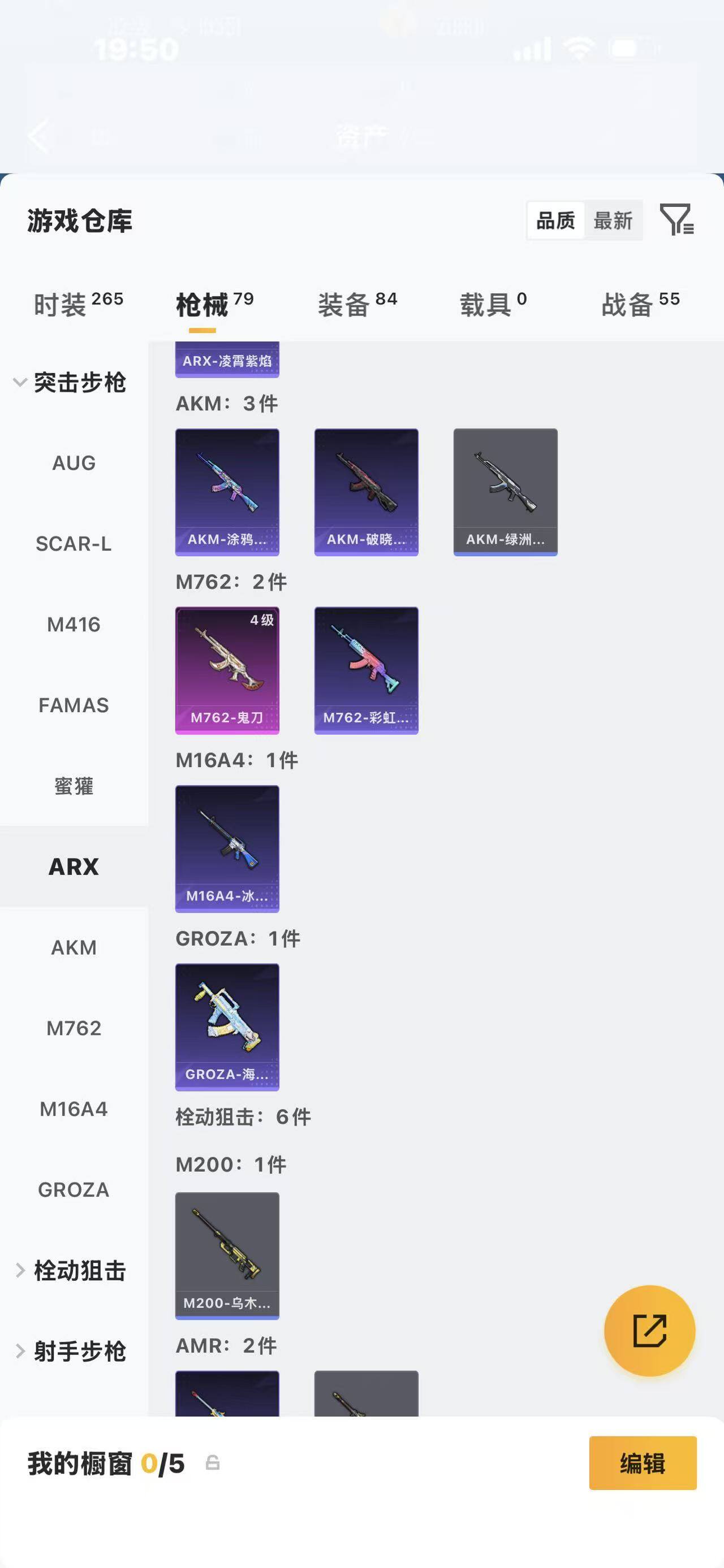The height and width of the screenshot is (1568, 724).
Task: Select AUG in the sidebar
Action: 74,463
